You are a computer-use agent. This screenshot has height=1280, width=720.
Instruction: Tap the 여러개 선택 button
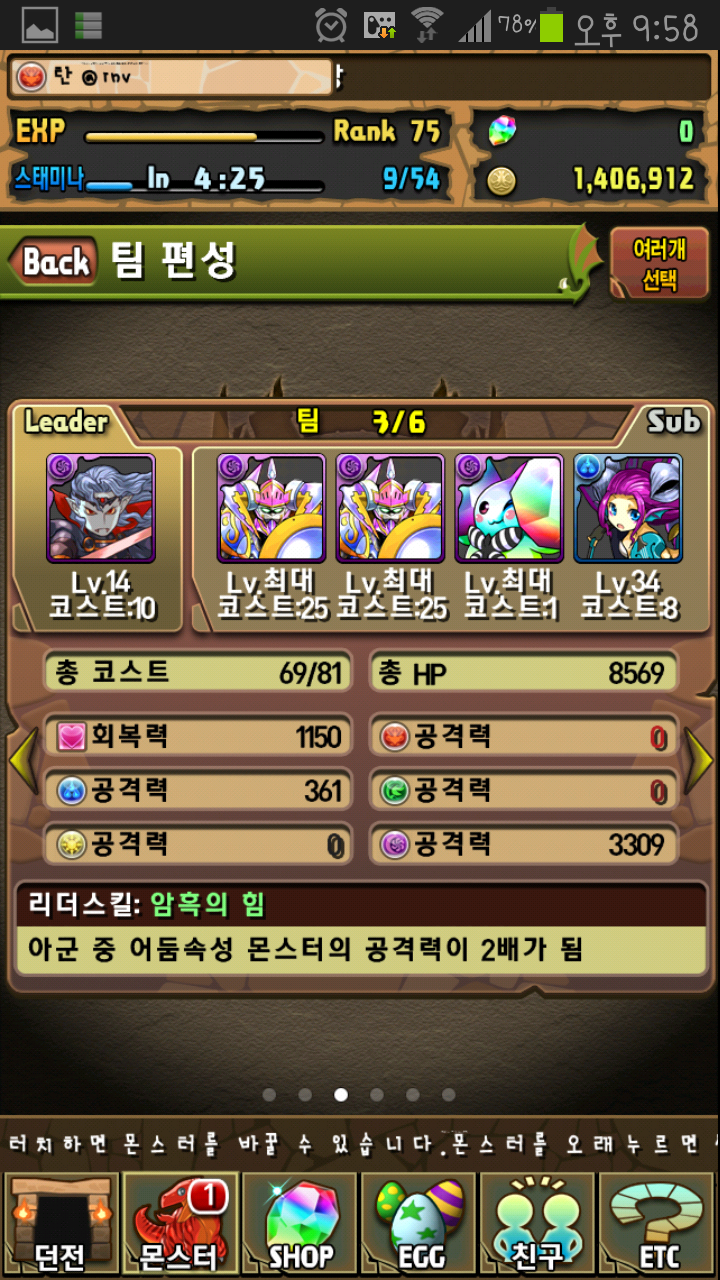point(659,263)
